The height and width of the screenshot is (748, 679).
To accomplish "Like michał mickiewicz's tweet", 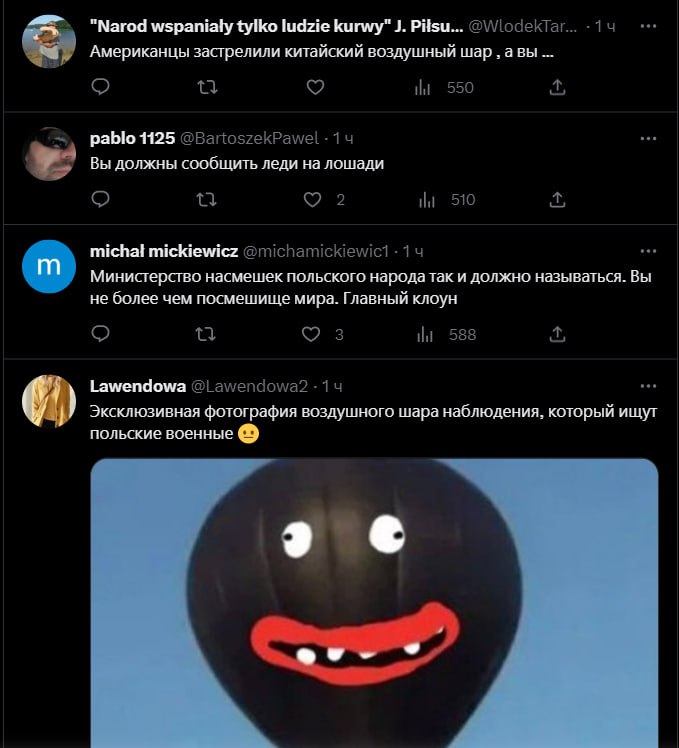I will pyautogui.click(x=313, y=334).
